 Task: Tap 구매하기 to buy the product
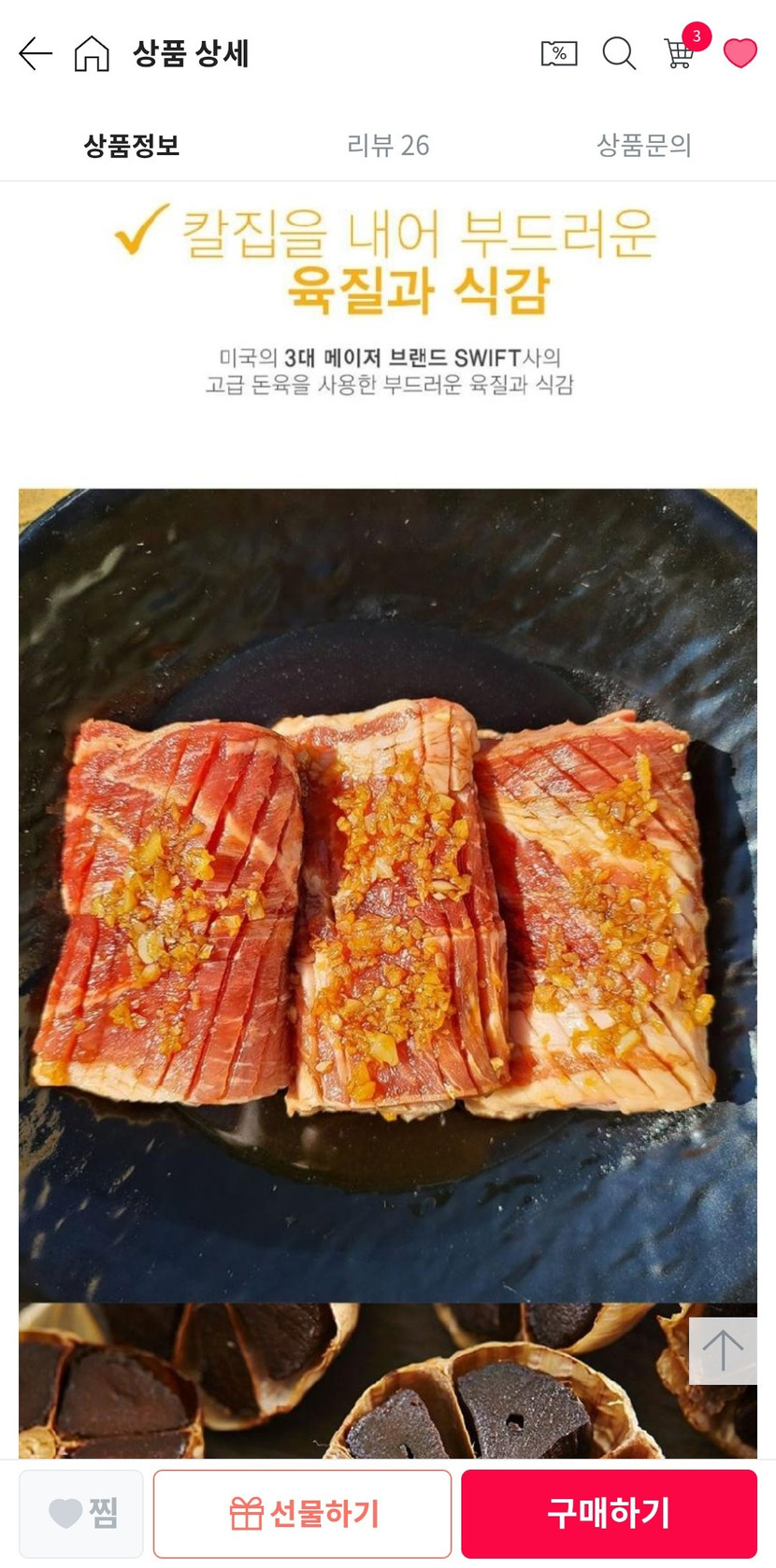(x=609, y=1513)
